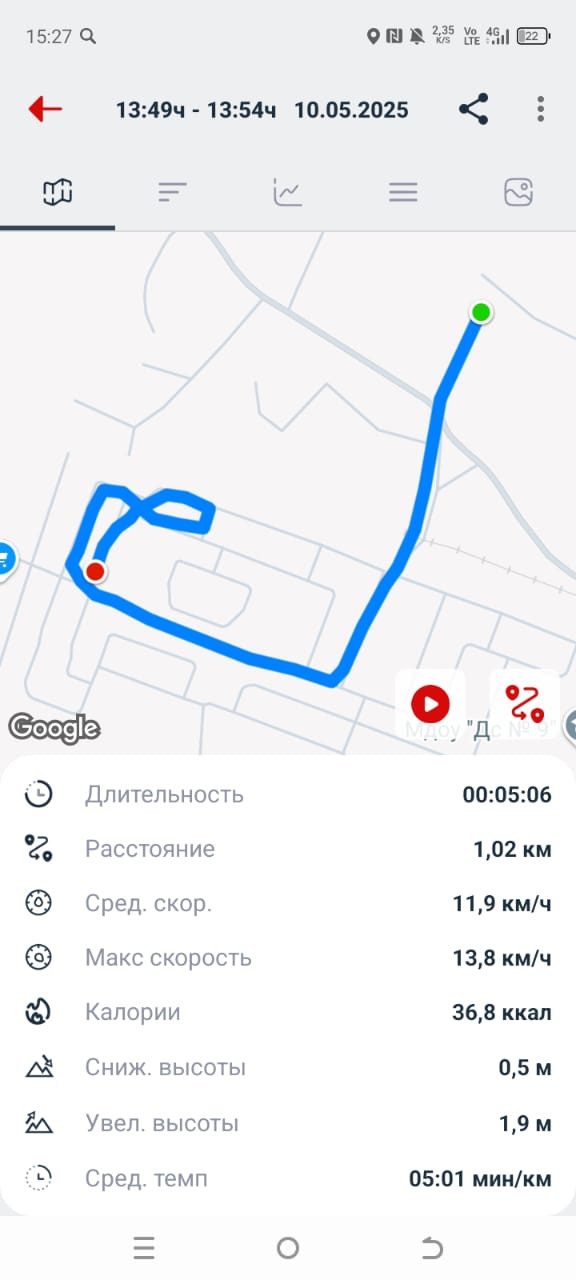Tap the red route waypoints button
Screen dimensions: 576x1280
click(524, 704)
